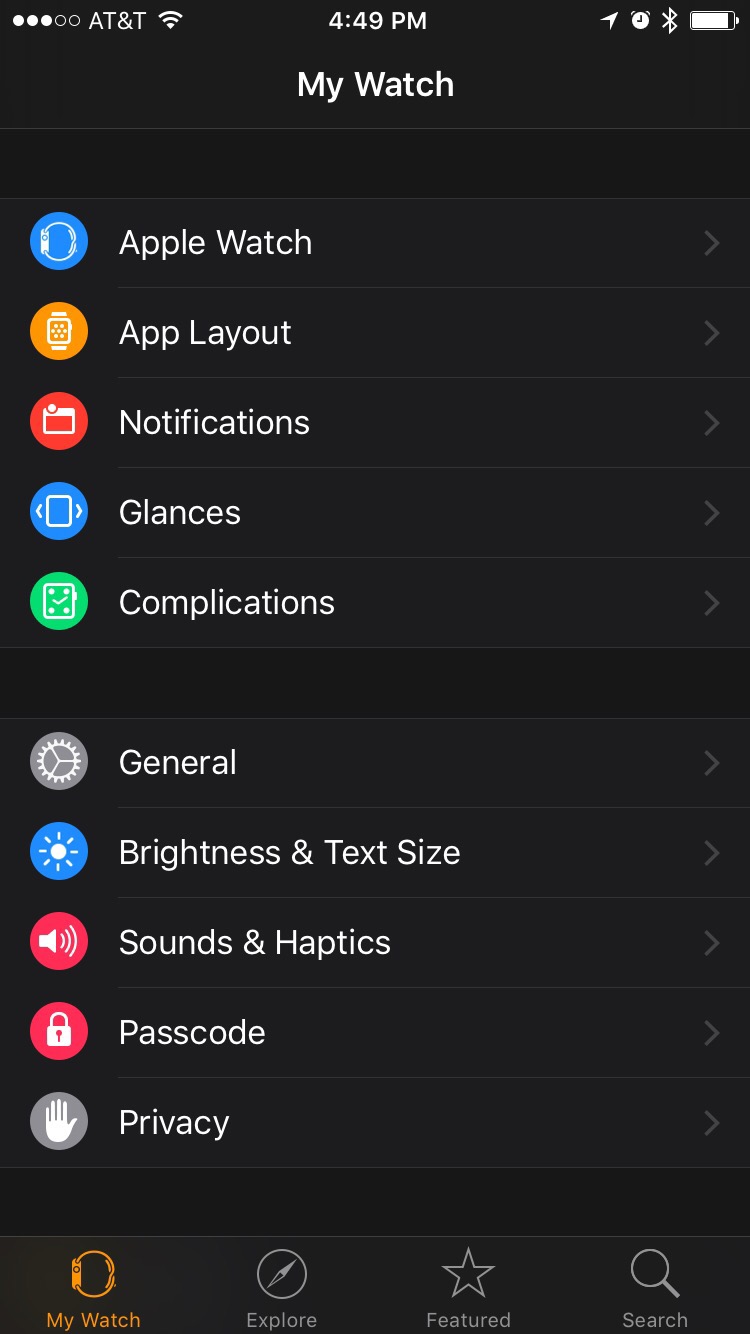Go to Notifications settings
The image size is (750, 1334).
[x=375, y=423]
